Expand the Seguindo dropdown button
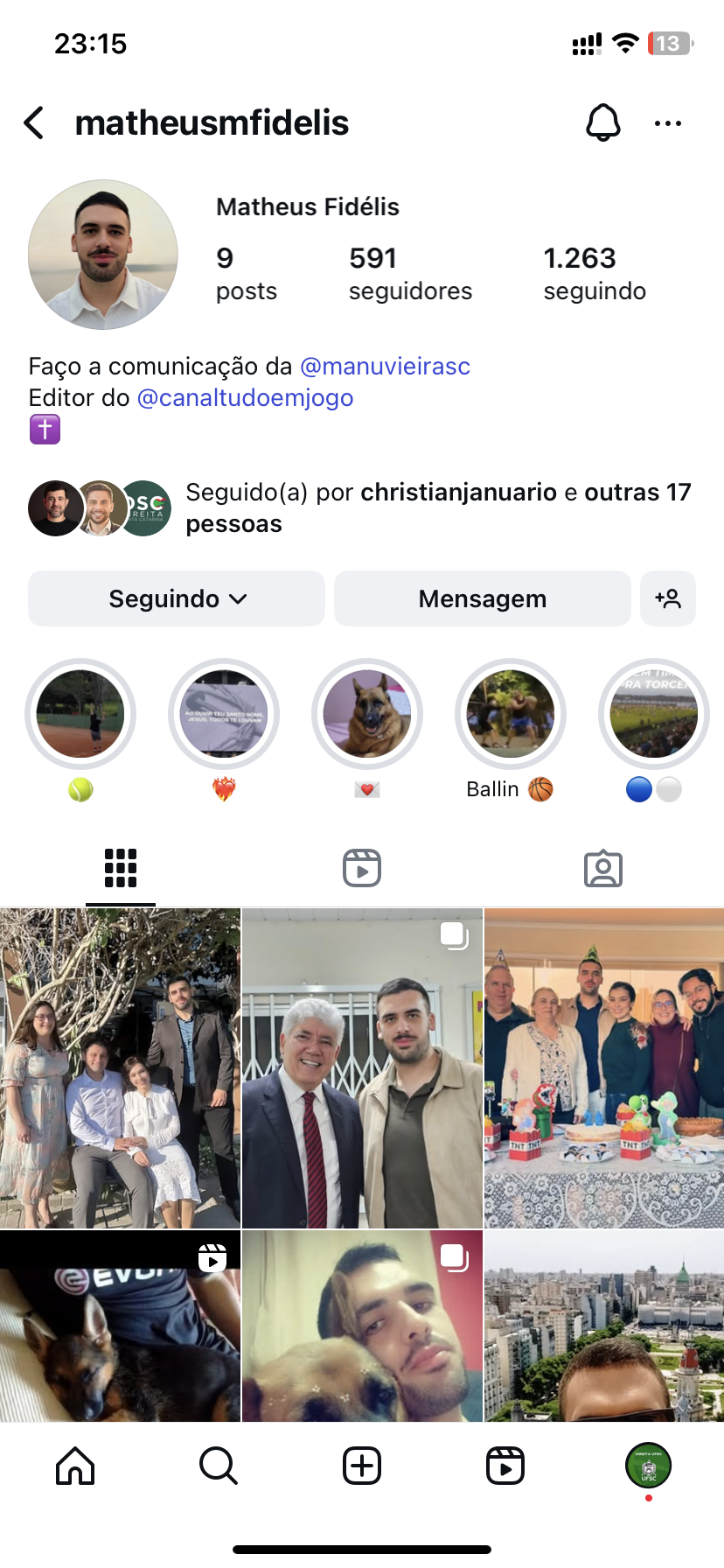This screenshot has height=1568, width=724. coord(177,598)
